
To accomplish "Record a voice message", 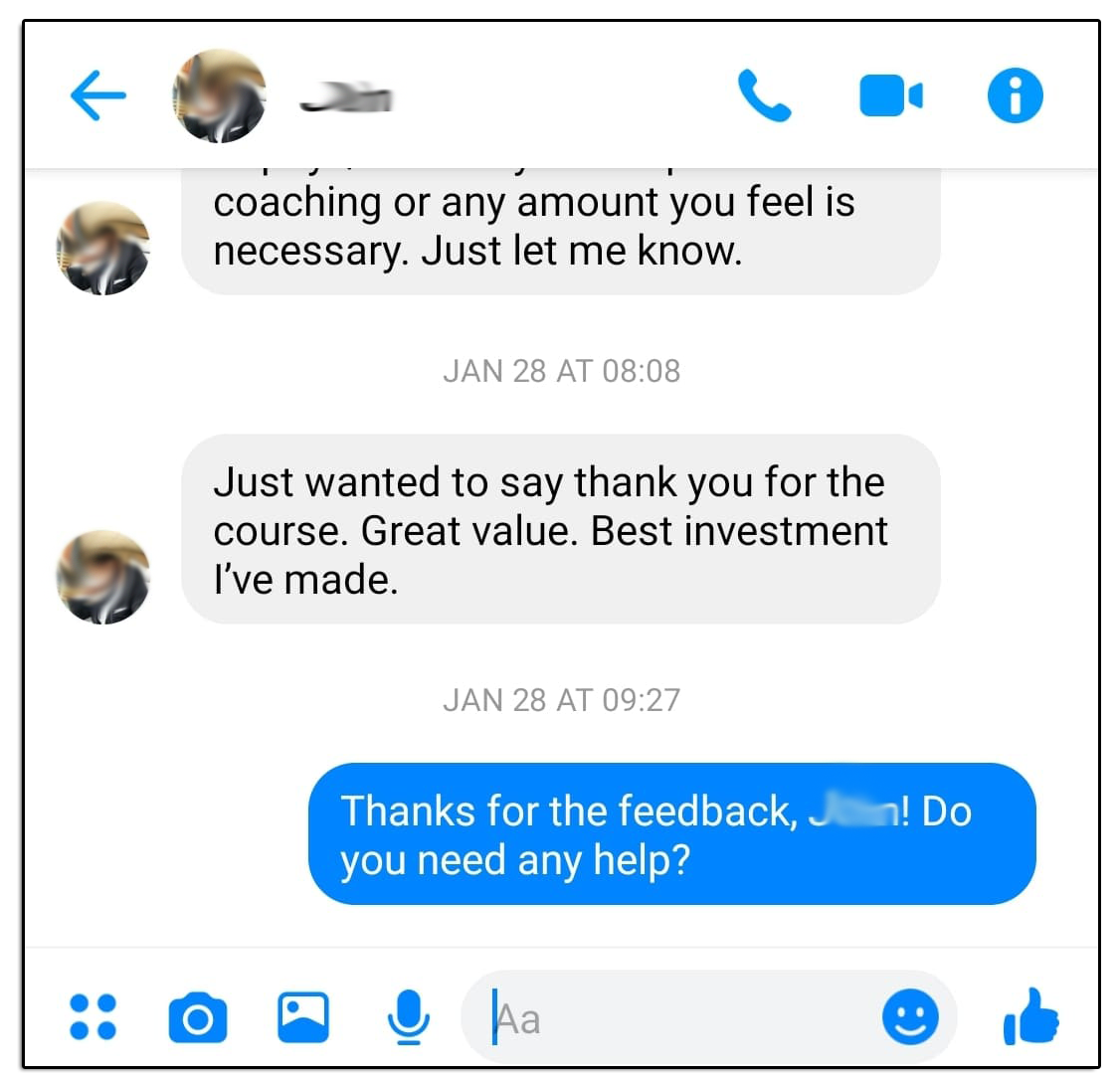I will click(x=407, y=1017).
